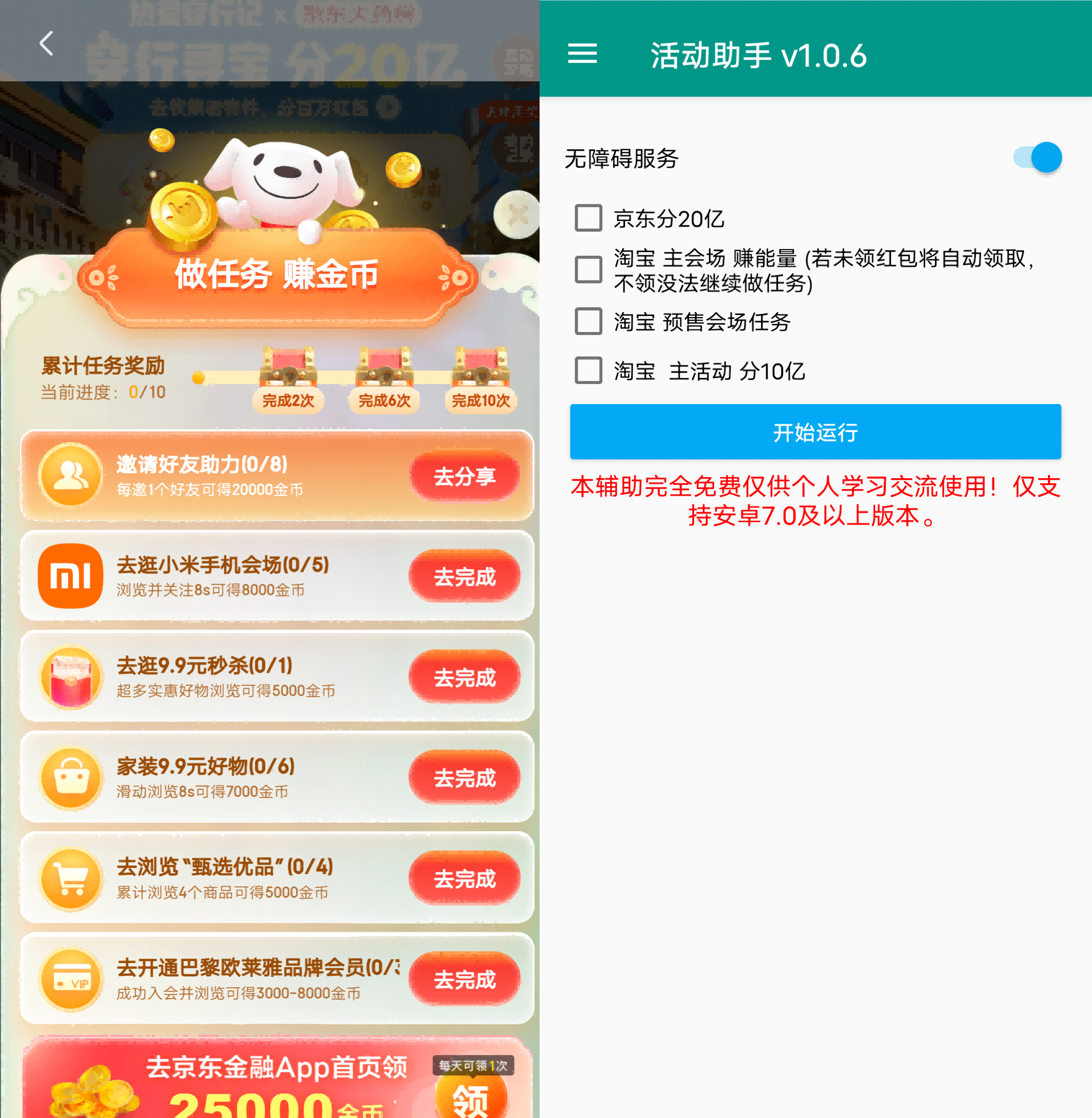The width and height of the screenshot is (1092, 1118).
Task: Tap 去完成 for 家装9.9元好物
Action: click(x=464, y=778)
